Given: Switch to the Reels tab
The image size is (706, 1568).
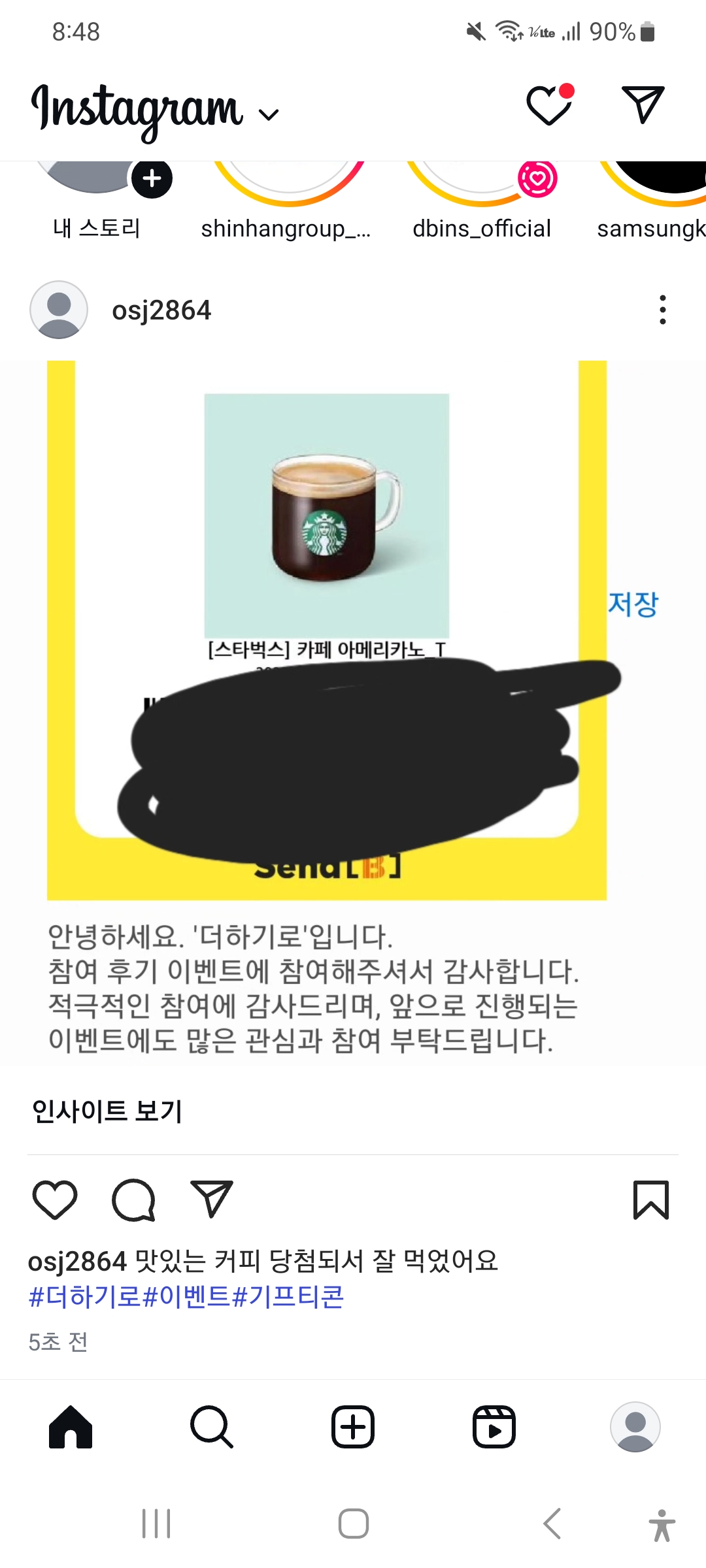Looking at the screenshot, I should [x=494, y=1427].
